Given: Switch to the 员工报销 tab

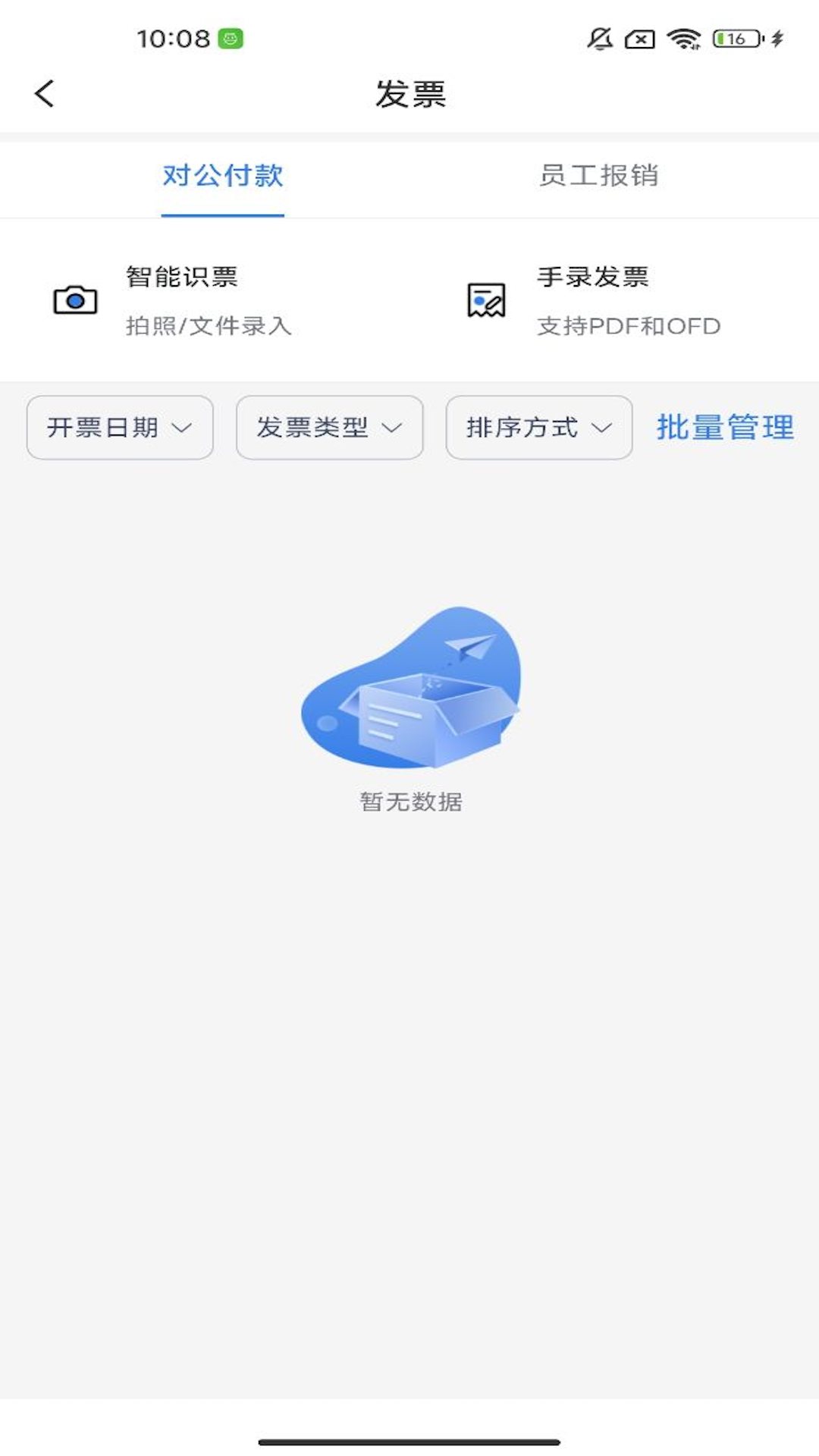Looking at the screenshot, I should (598, 176).
